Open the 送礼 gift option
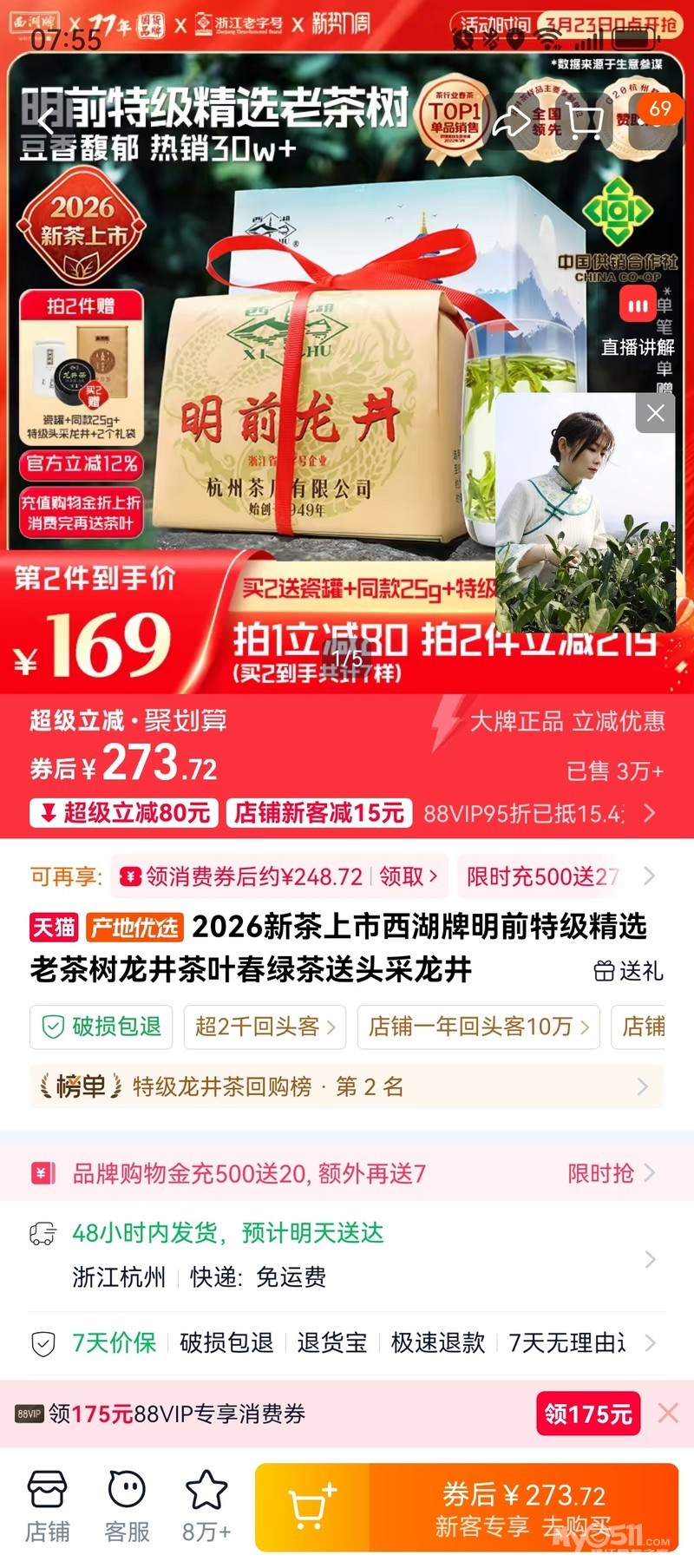 click(x=629, y=971)
